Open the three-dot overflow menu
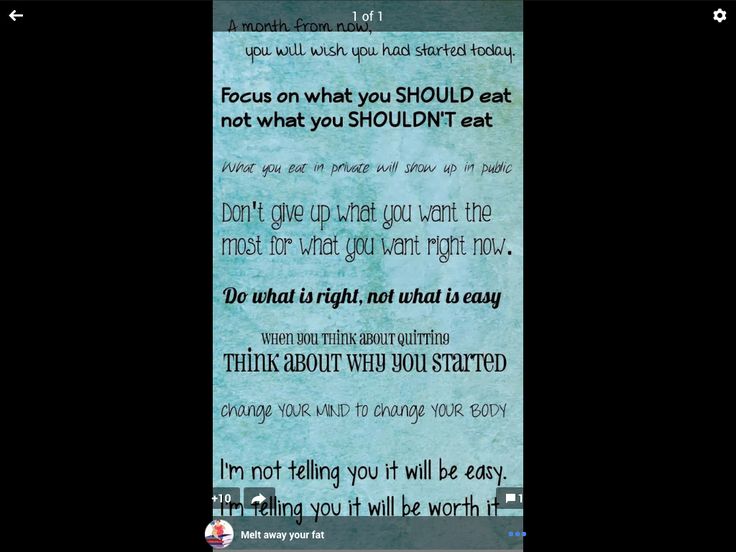The image size is (736, 552). (x=517, y=534)
